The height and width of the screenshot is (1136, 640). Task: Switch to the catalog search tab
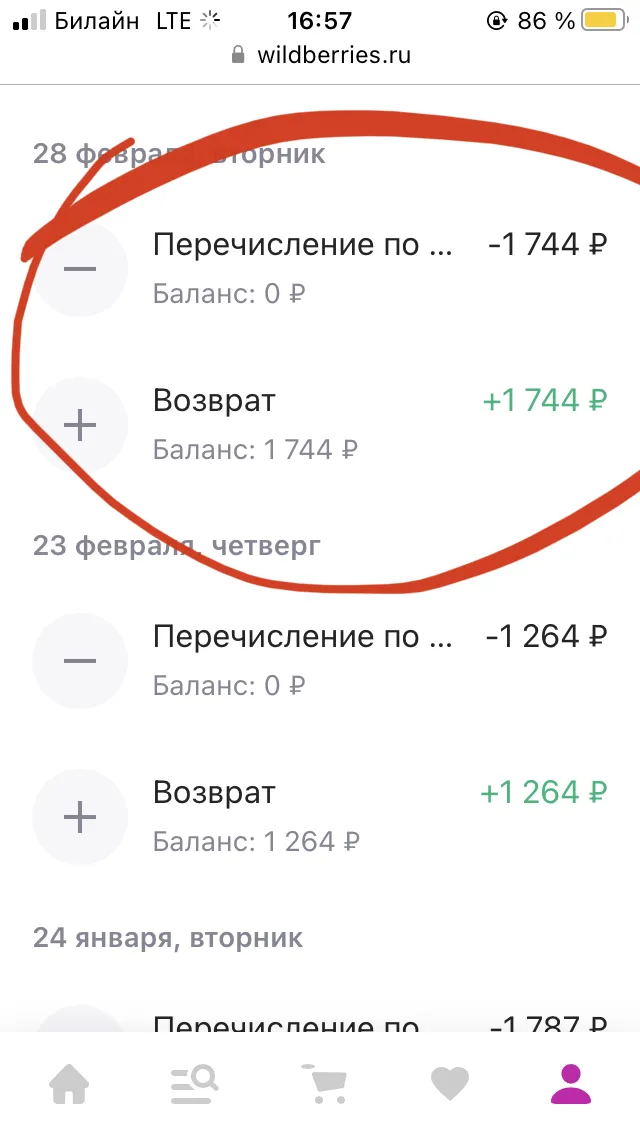click(x=194, y=1085)
